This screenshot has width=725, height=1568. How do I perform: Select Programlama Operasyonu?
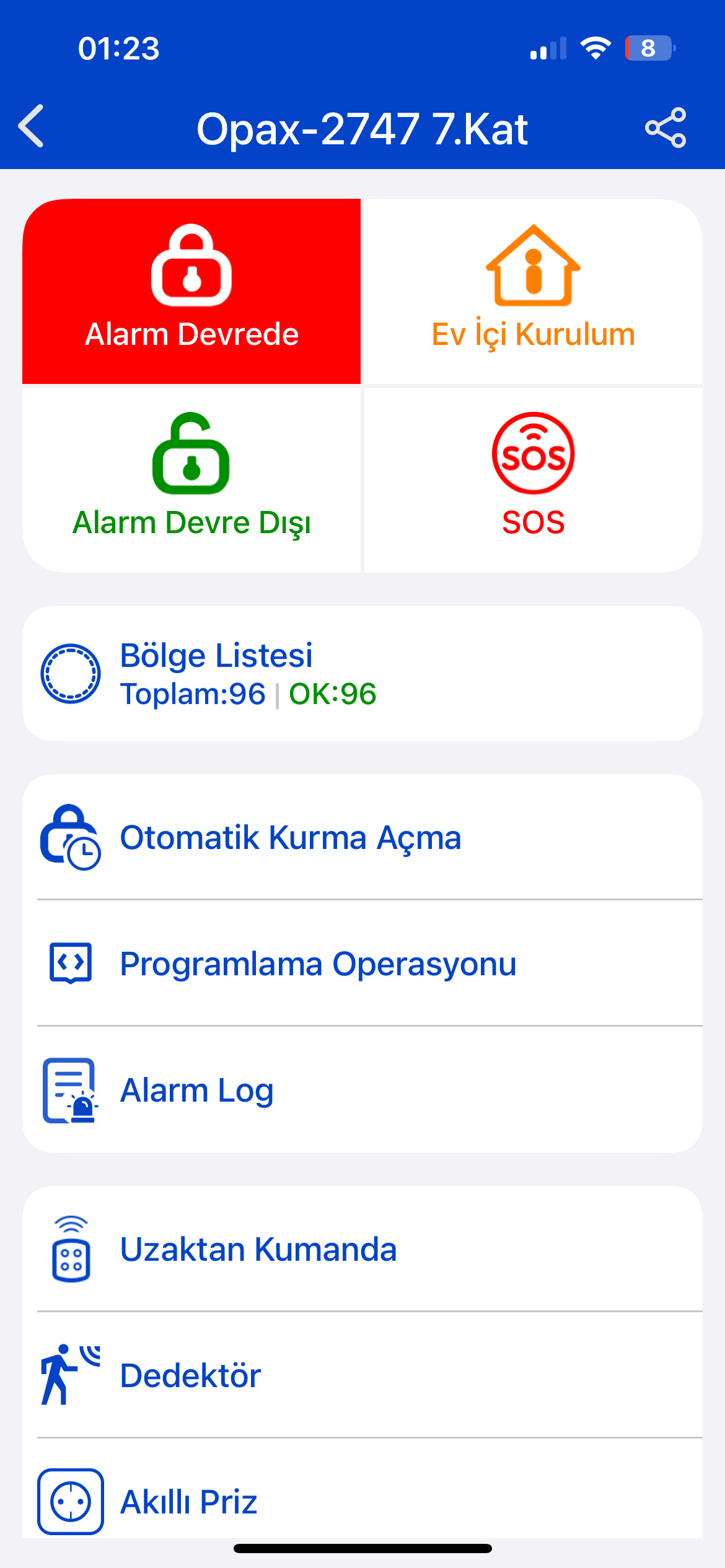tap(362, 964)
